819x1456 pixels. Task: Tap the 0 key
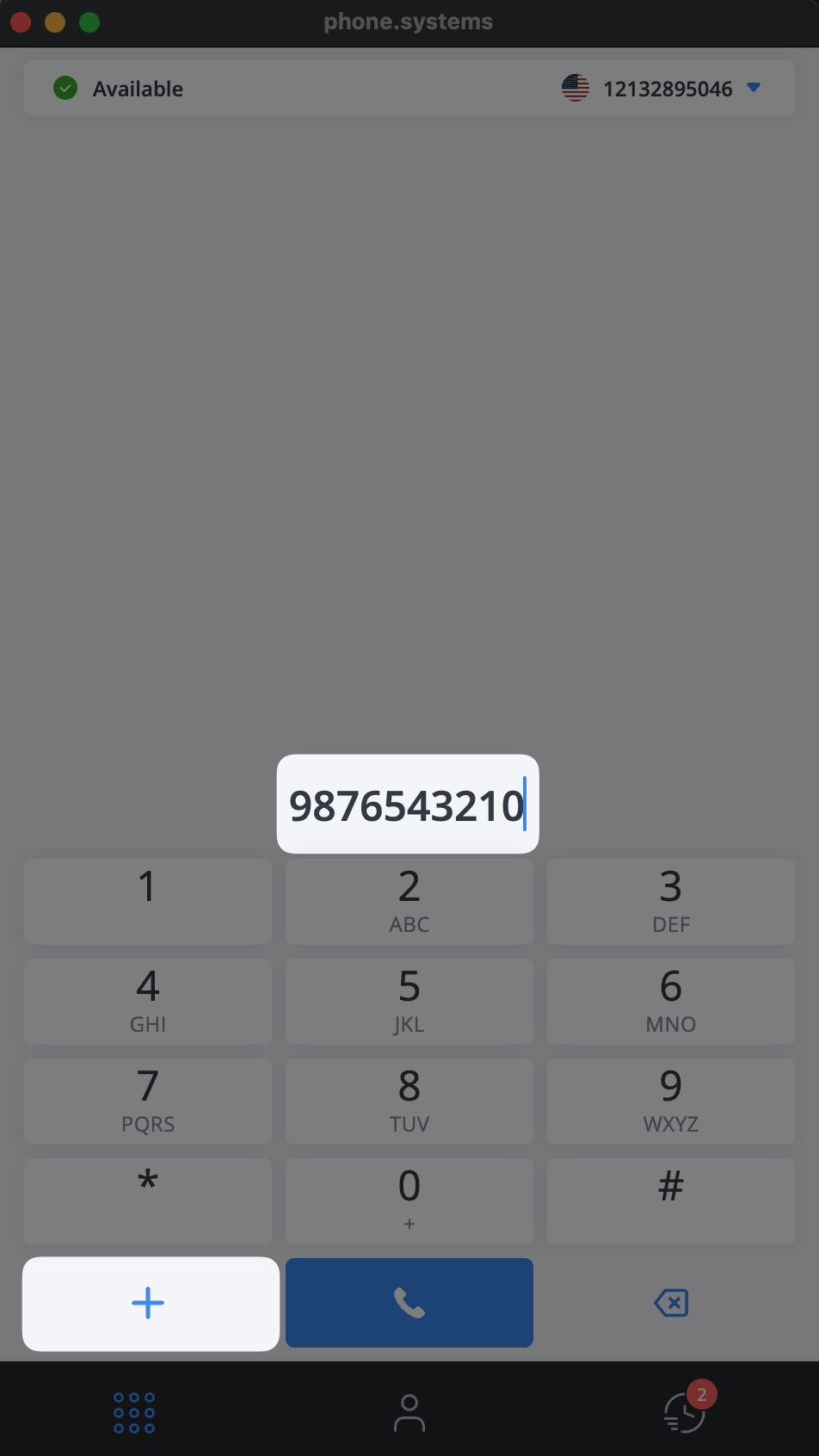409,1200
